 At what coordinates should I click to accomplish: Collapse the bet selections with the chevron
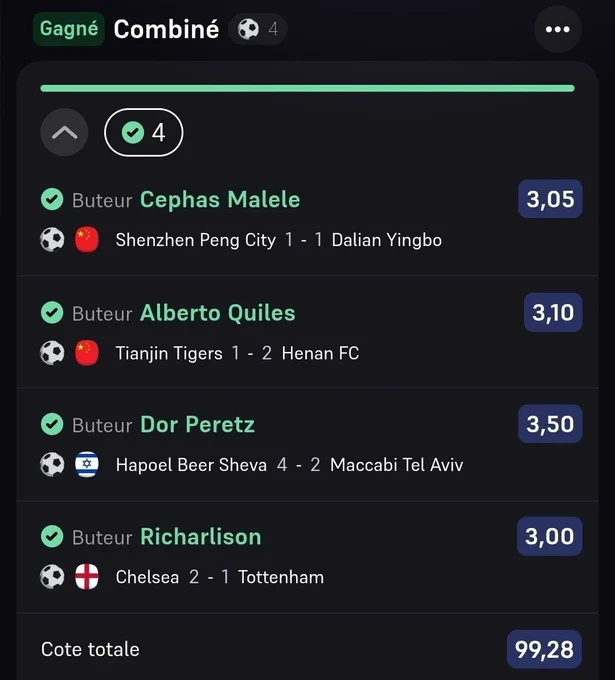[64, 132]
